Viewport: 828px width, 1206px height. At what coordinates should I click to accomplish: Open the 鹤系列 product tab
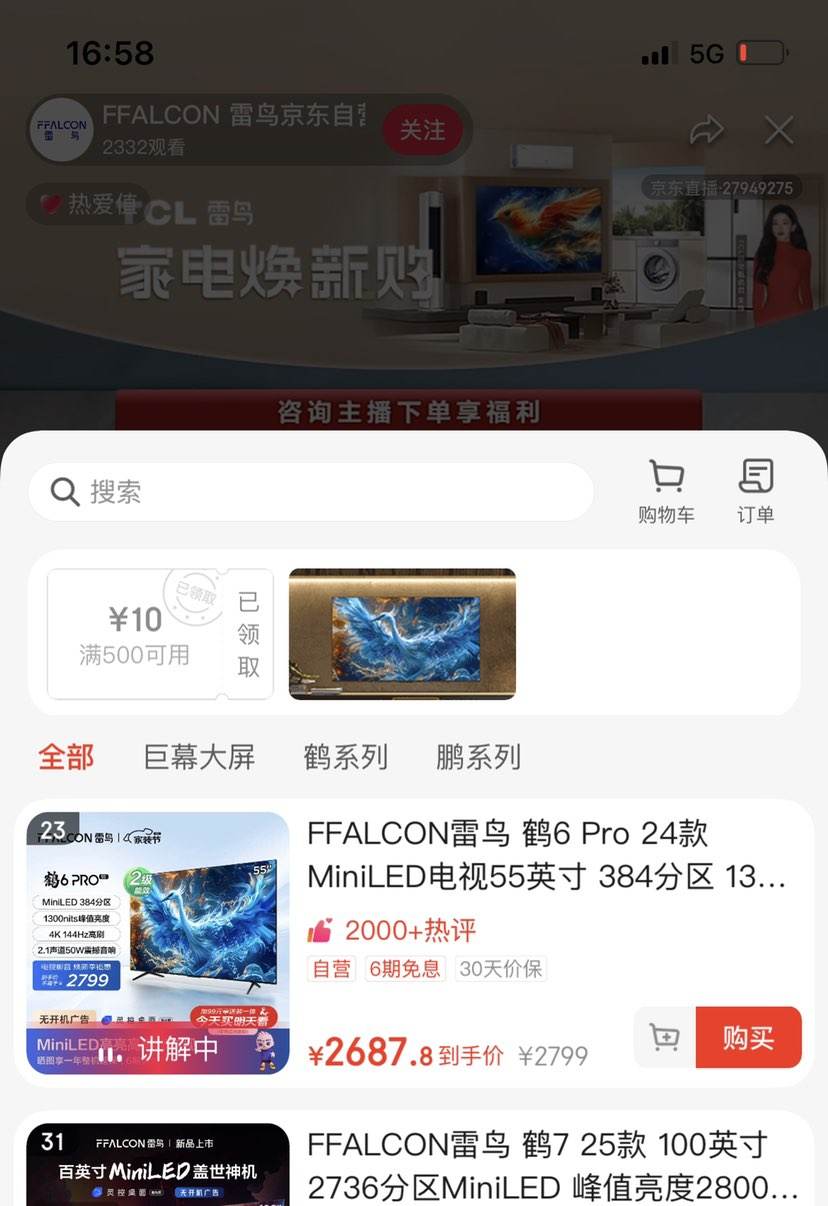345,757
